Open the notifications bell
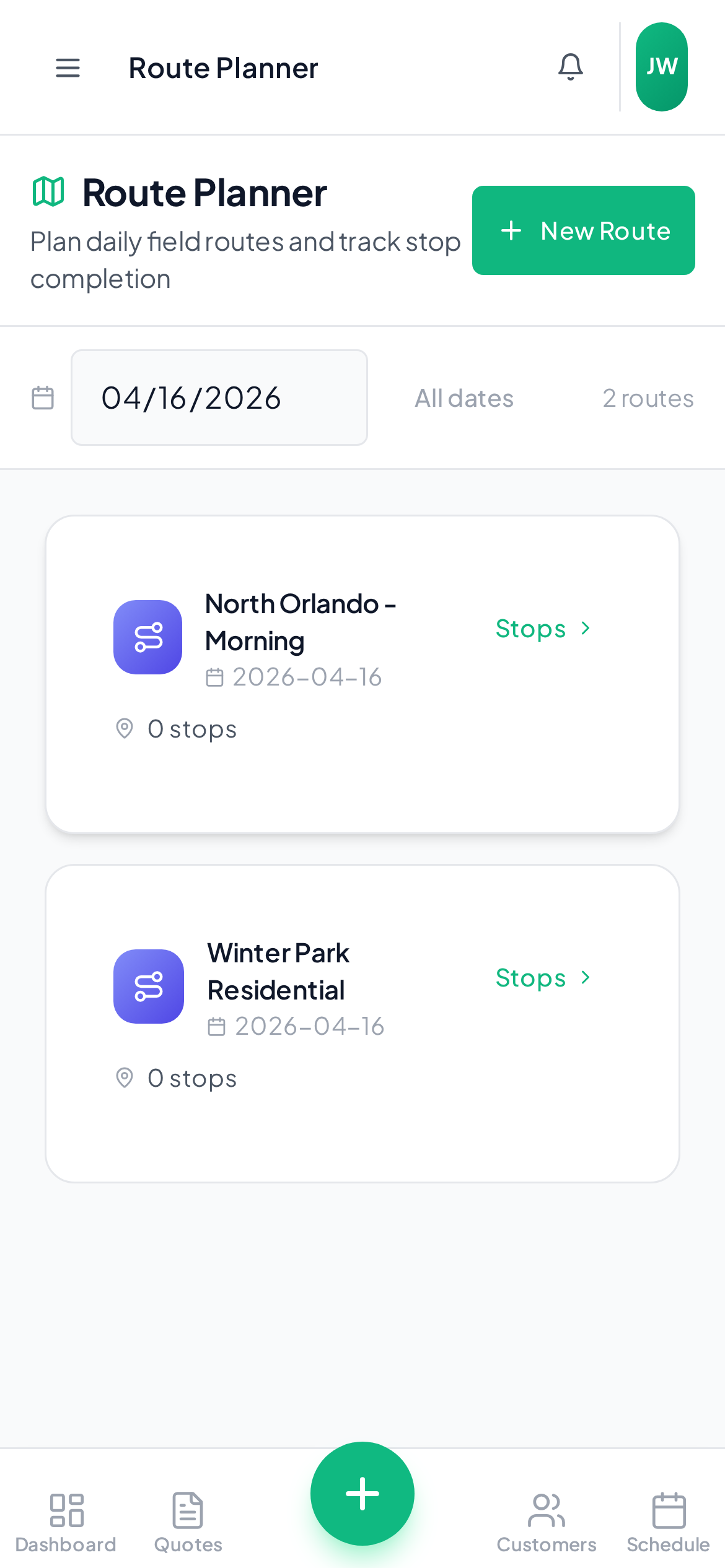The image size is (725, 1568). [x=570, y=67]
